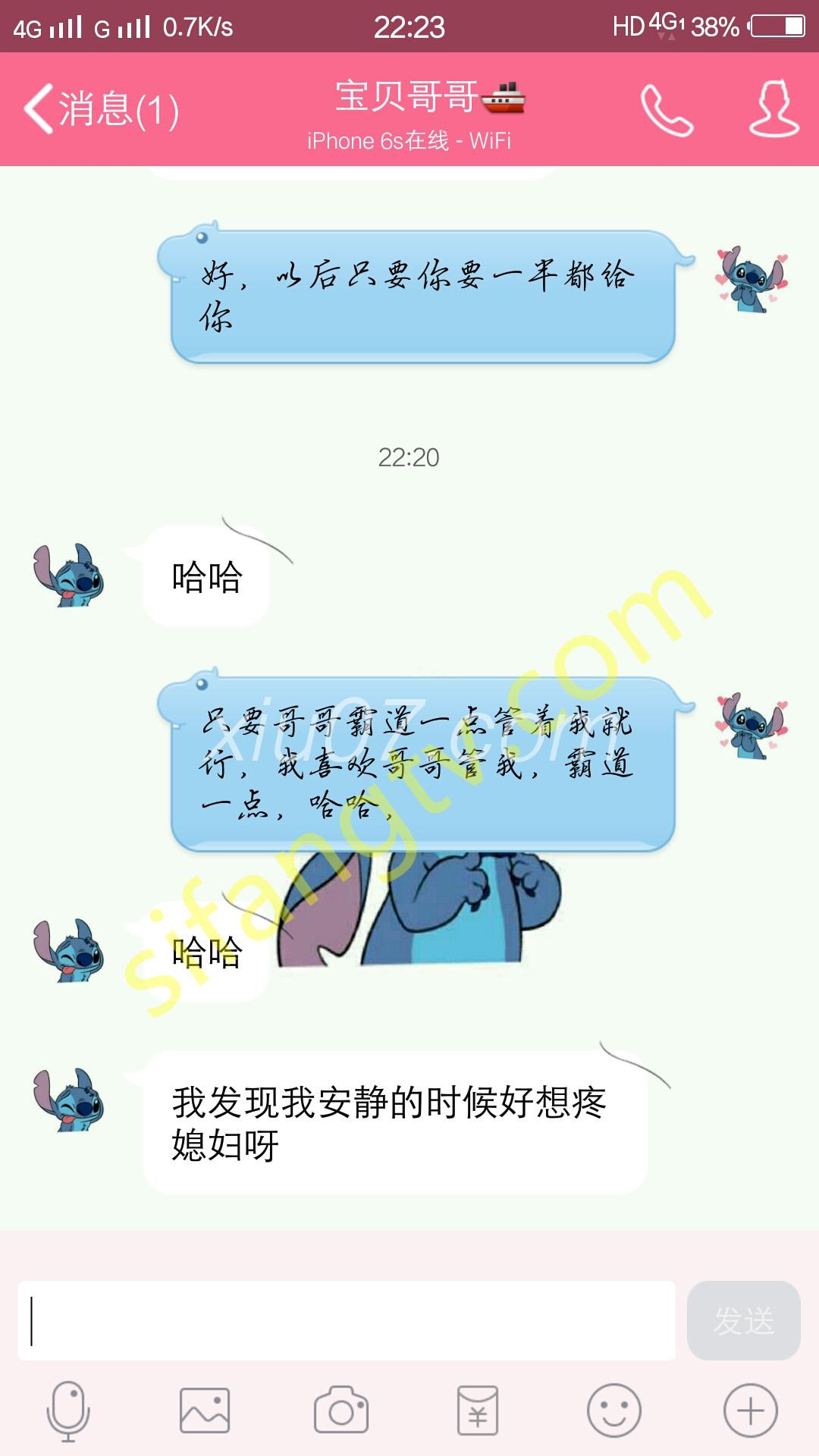The image size is (819, 1456).
Task: Open more options via plus icon
Action: click(x=751, y=1410)
